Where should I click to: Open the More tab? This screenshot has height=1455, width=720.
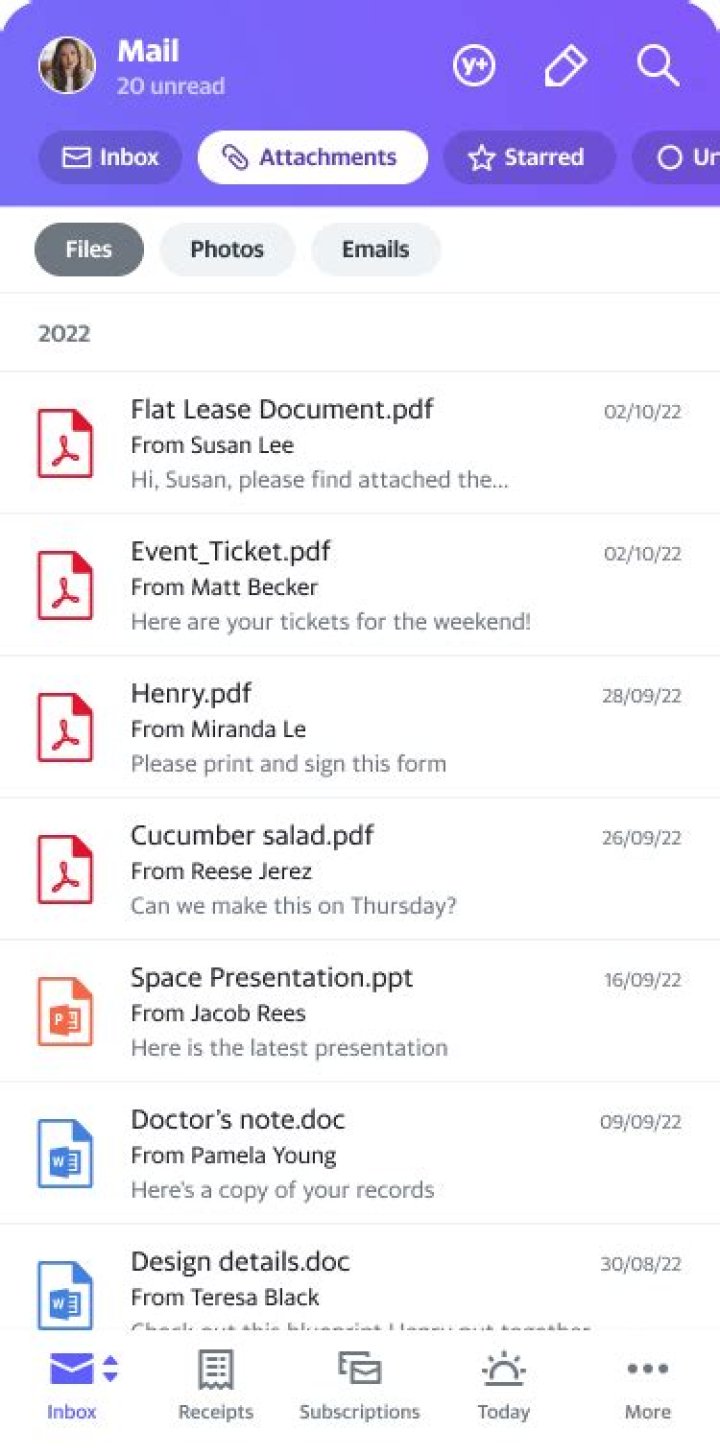point(648,1386)
